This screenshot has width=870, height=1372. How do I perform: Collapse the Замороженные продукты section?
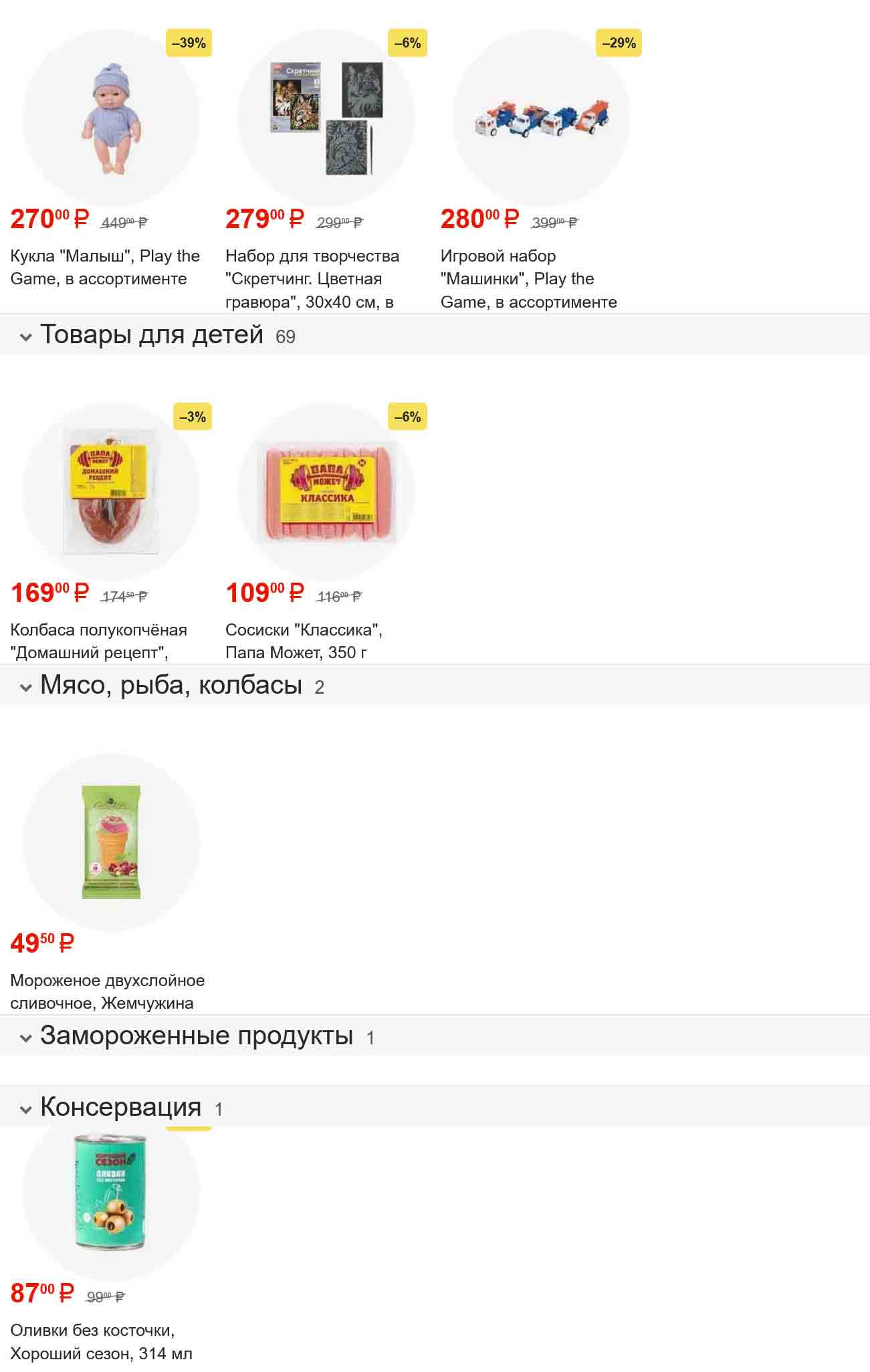(26, 1038)
